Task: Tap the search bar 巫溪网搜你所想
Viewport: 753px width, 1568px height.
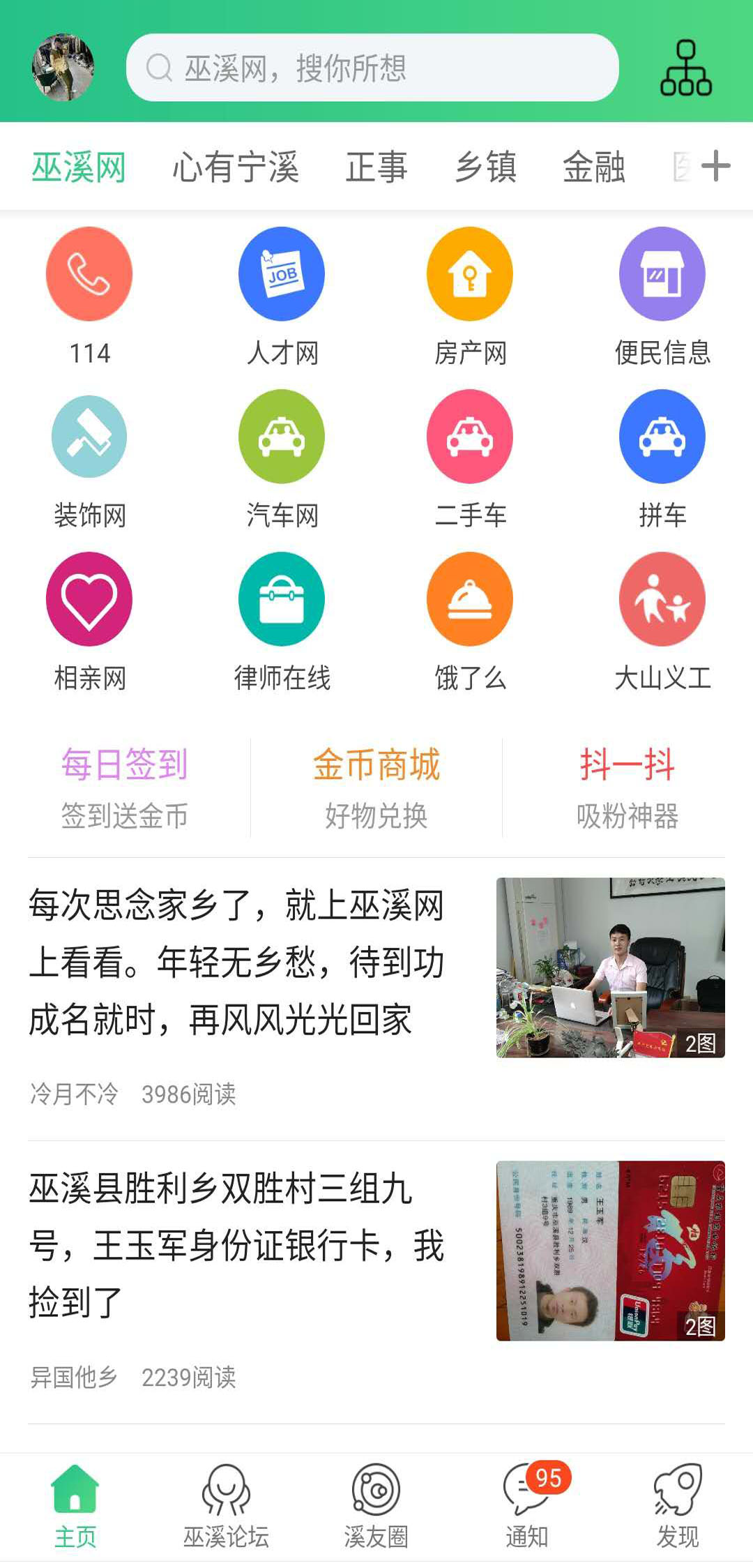Action: coord(373,68)
